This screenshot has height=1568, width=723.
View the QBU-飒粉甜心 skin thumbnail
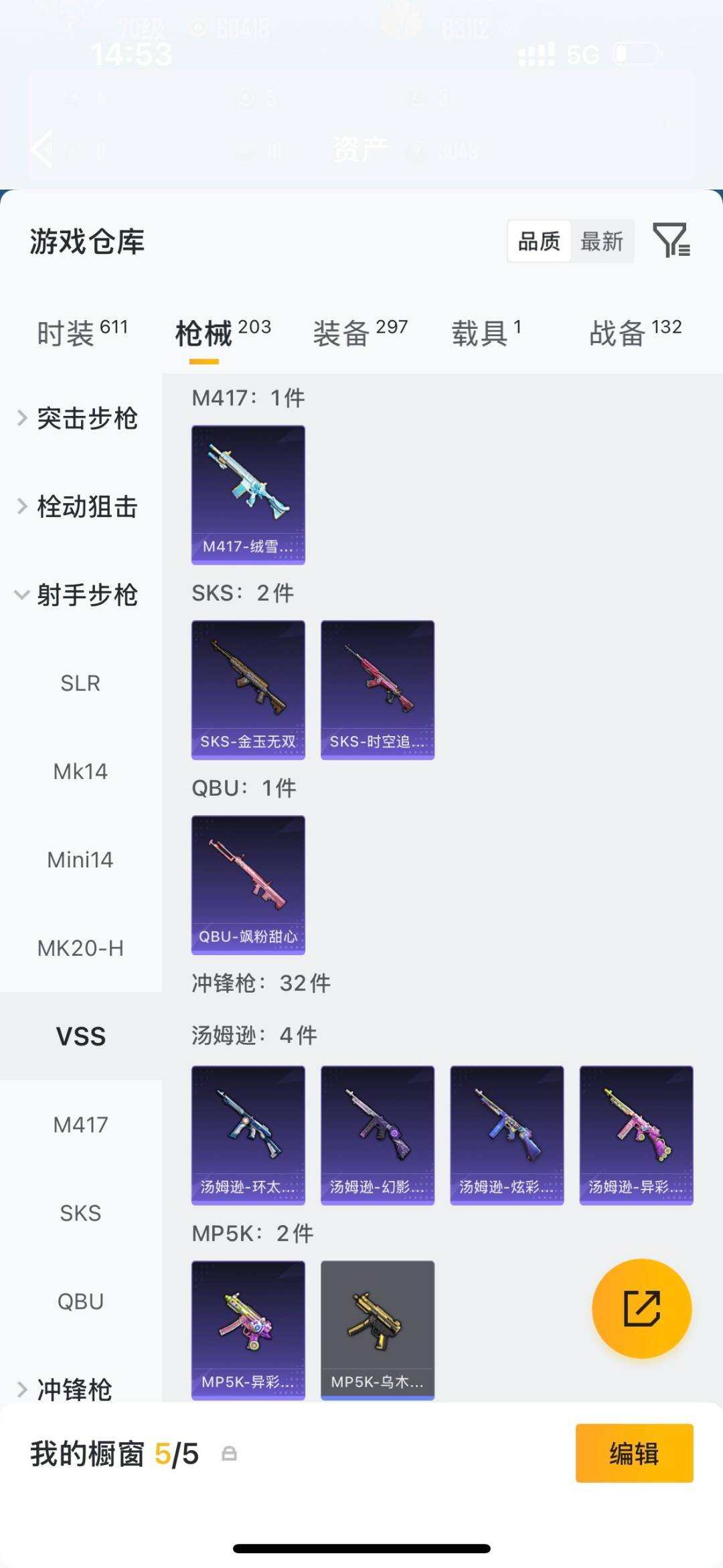[x=247, y=884]
